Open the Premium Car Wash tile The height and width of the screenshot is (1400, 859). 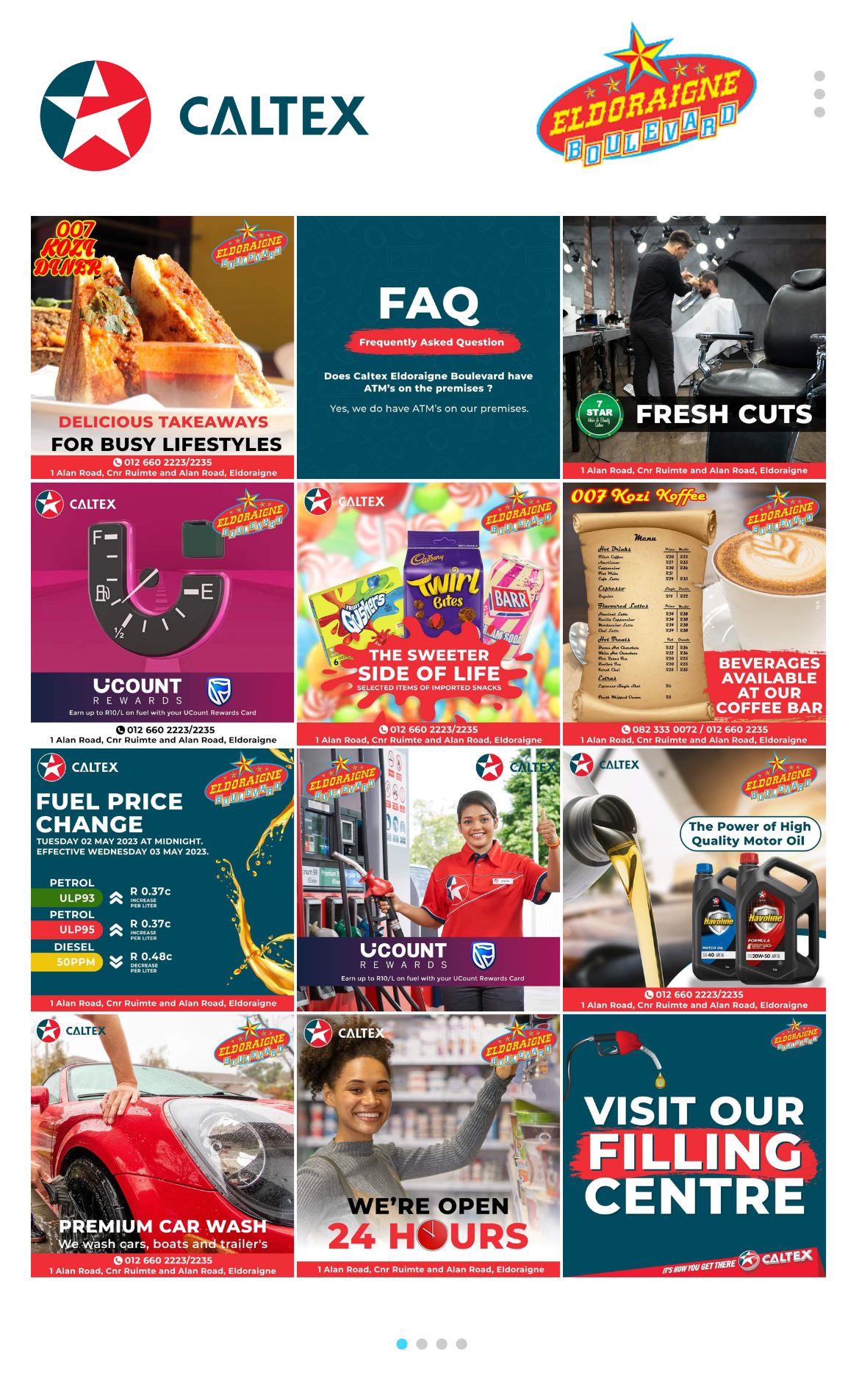click(162, 1145)
